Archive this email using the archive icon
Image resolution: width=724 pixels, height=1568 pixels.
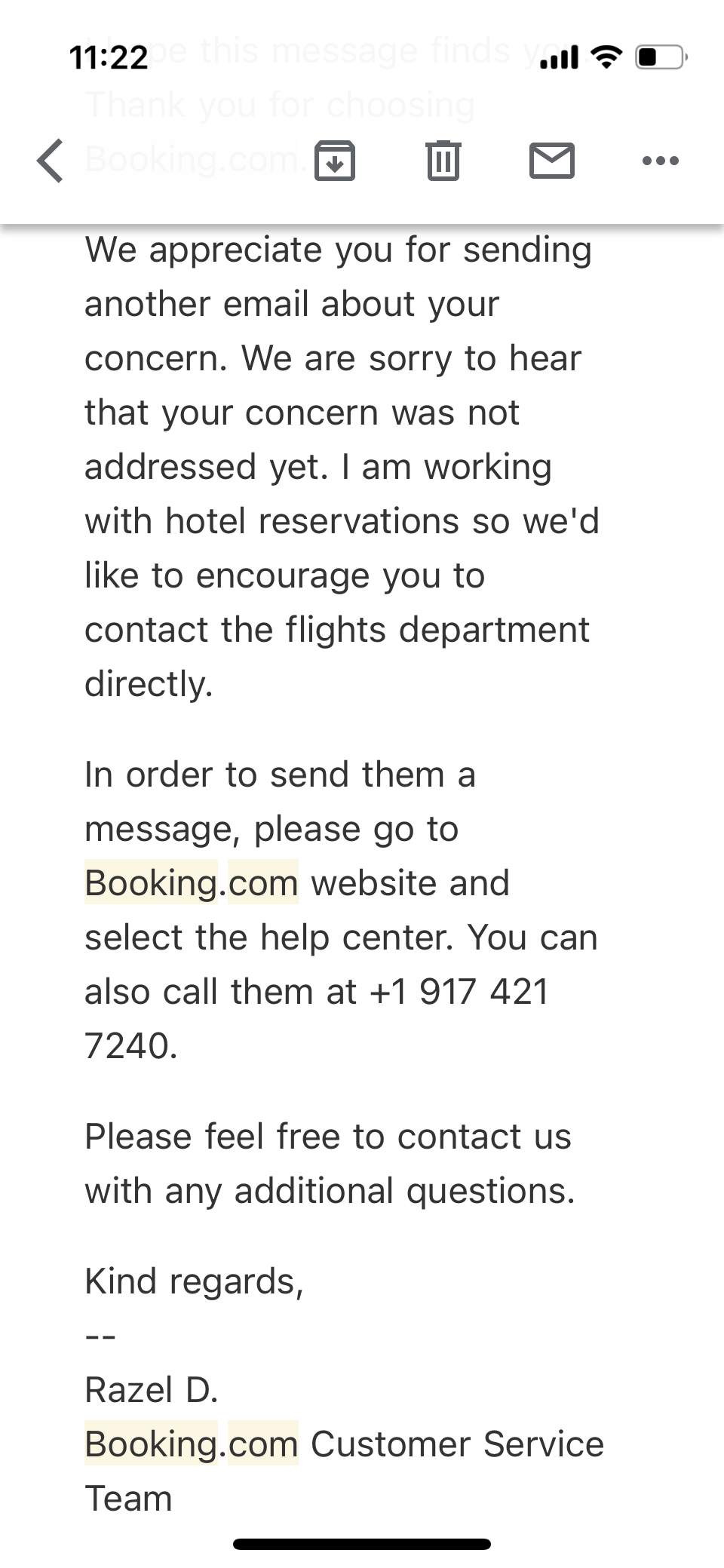click(336, 160)
